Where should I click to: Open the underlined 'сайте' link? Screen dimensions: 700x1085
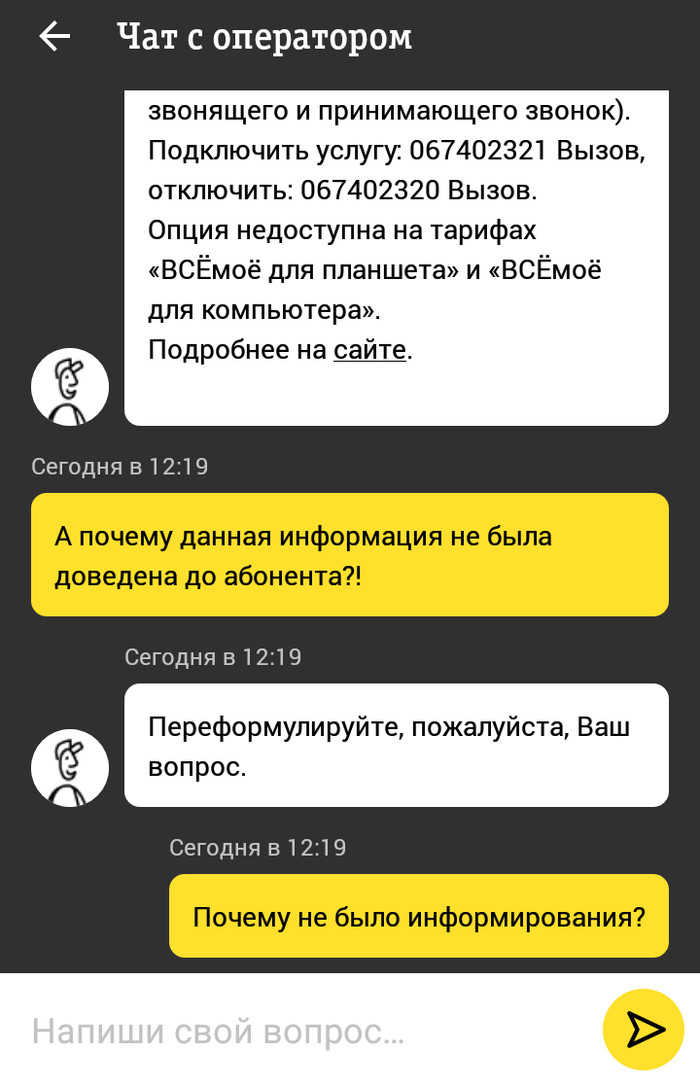click(369, 350)
